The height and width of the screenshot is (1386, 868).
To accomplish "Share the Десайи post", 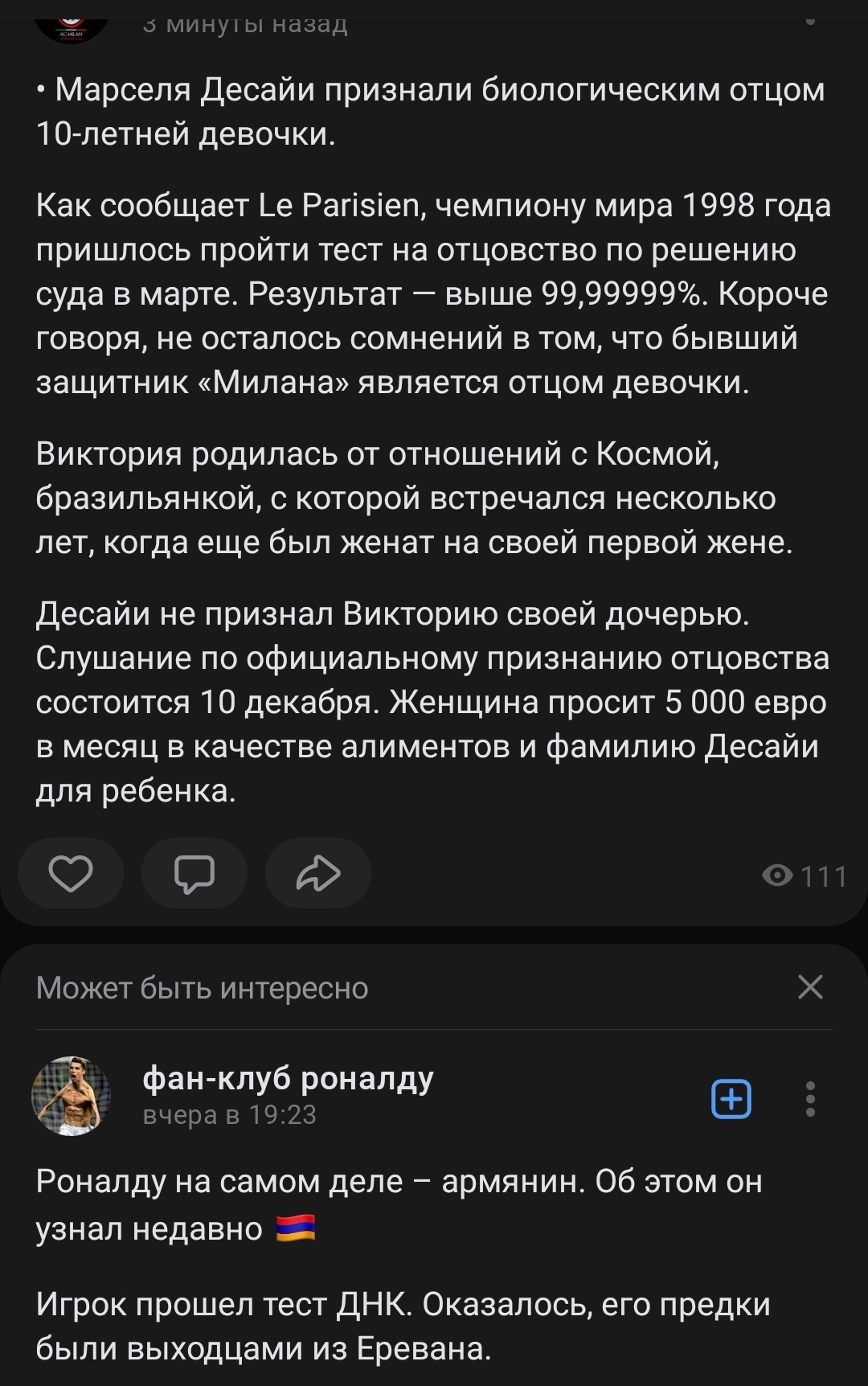I will click(318, 874).
